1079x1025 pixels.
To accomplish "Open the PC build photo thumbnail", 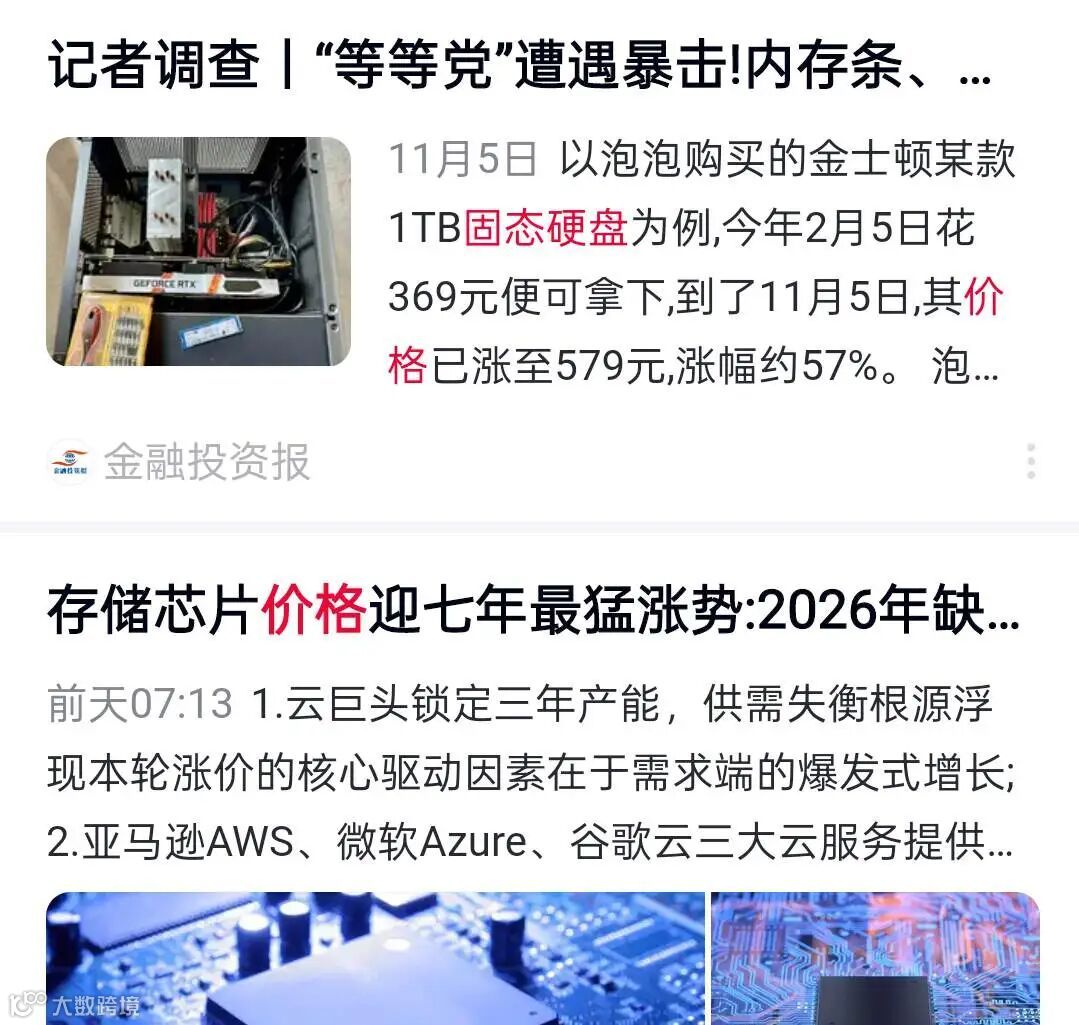I will [198, 252].
